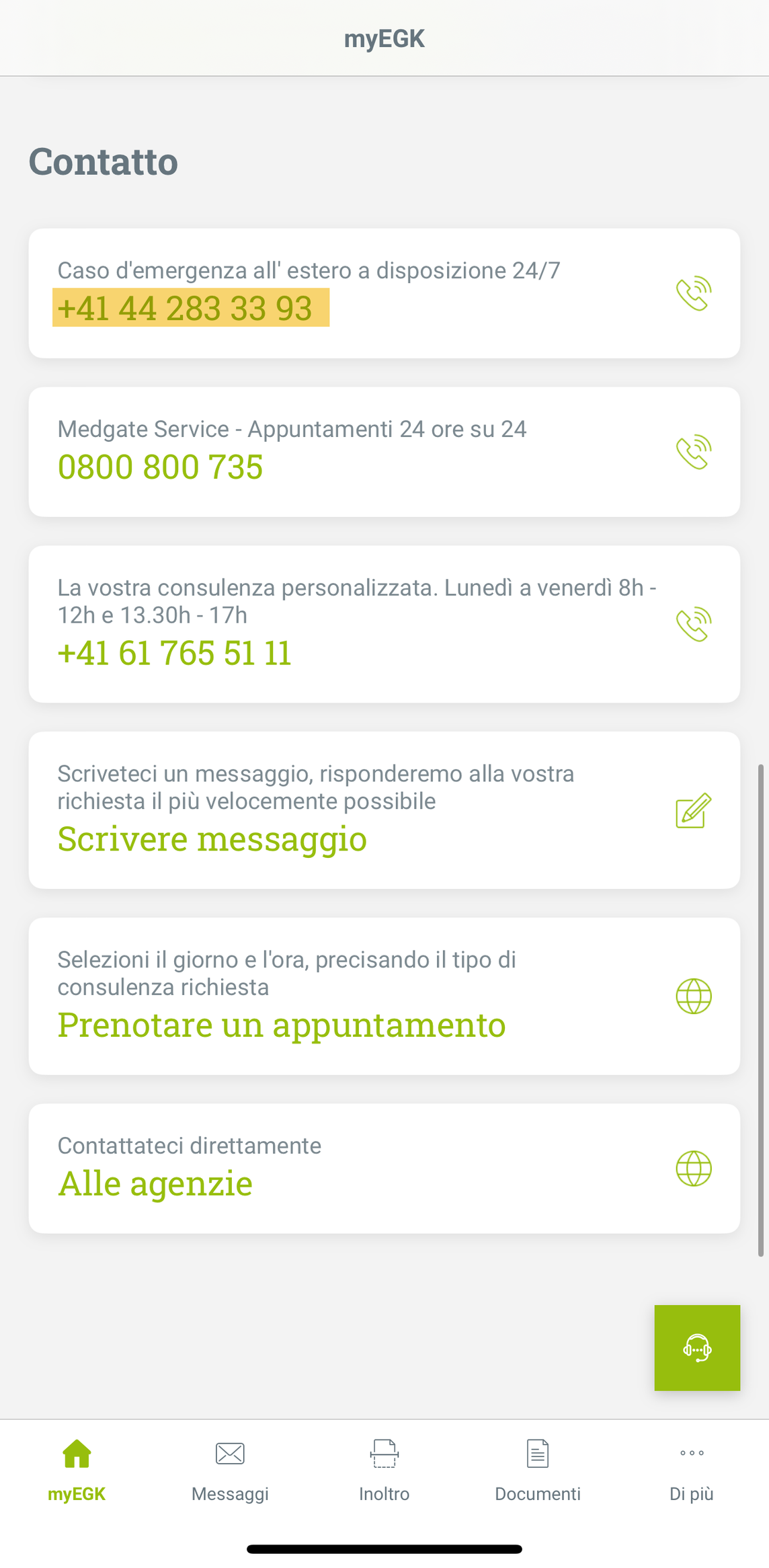The image size is (769, 1568).
Task: Tap phone icon in the emergency abroad card
Action: [x=694, y=293]
